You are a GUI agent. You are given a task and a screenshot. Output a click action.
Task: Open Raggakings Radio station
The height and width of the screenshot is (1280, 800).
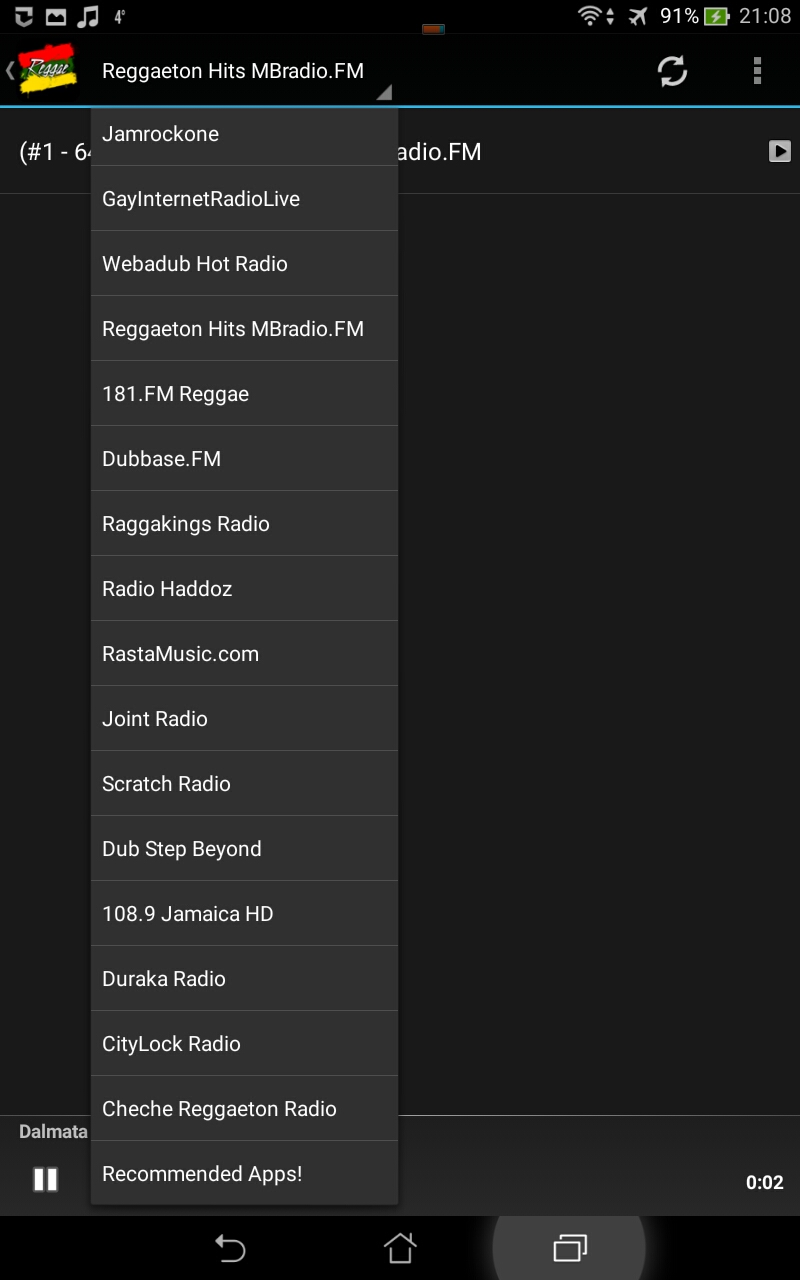point(244,524)
